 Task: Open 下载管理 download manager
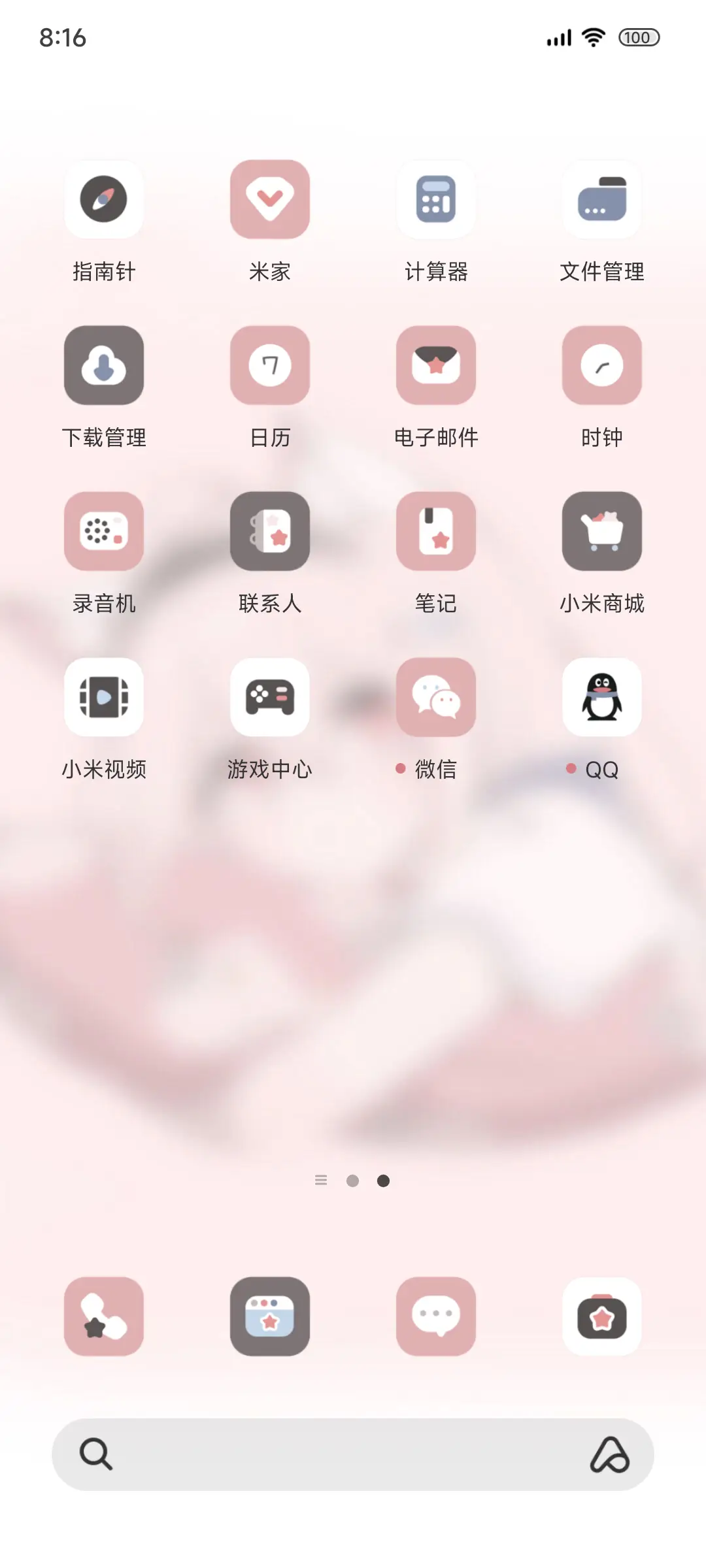[104, 366]
